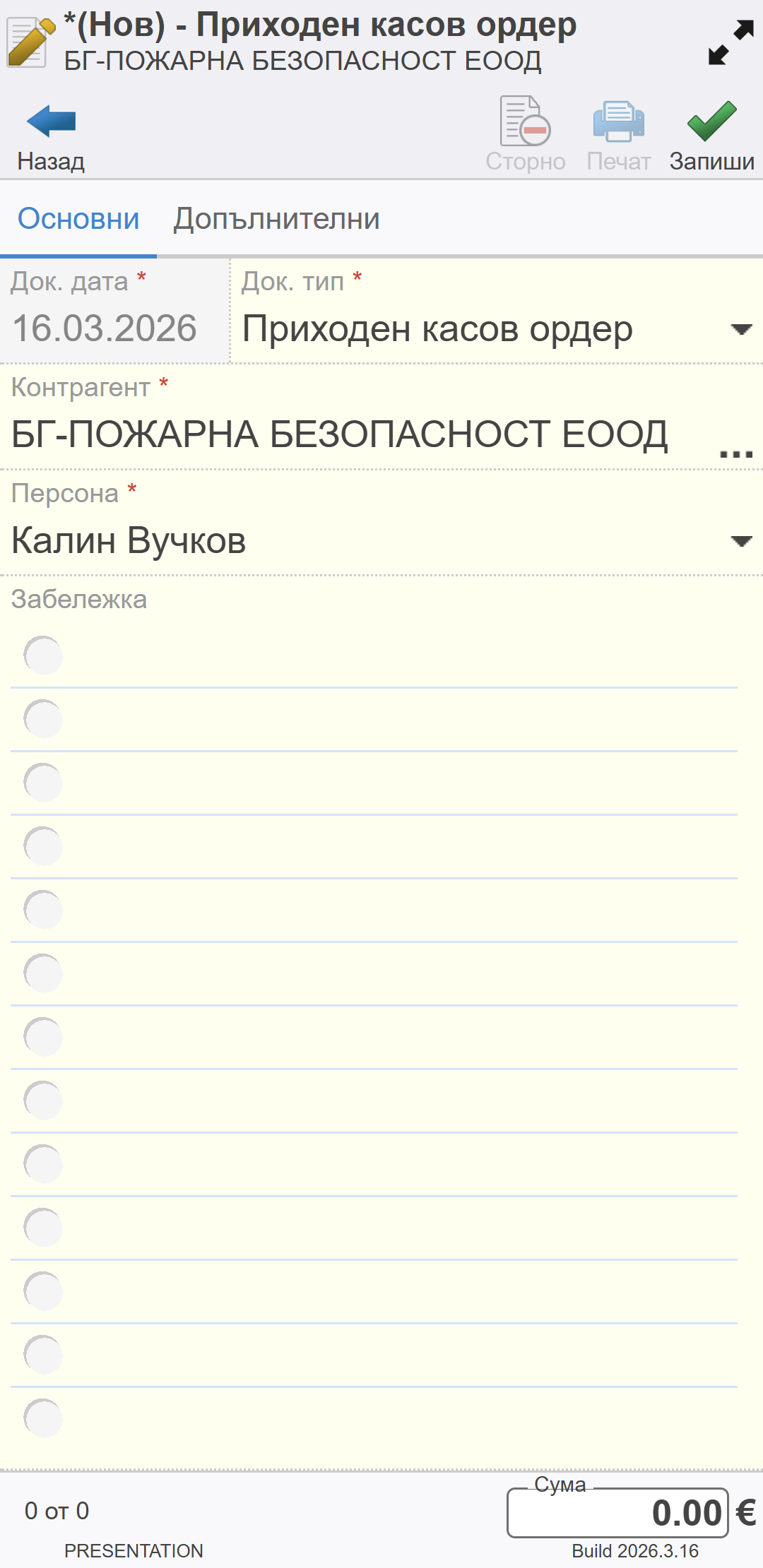
Task: Open the Контрагент lookup ellipsis button
Action: coord(735,452)
